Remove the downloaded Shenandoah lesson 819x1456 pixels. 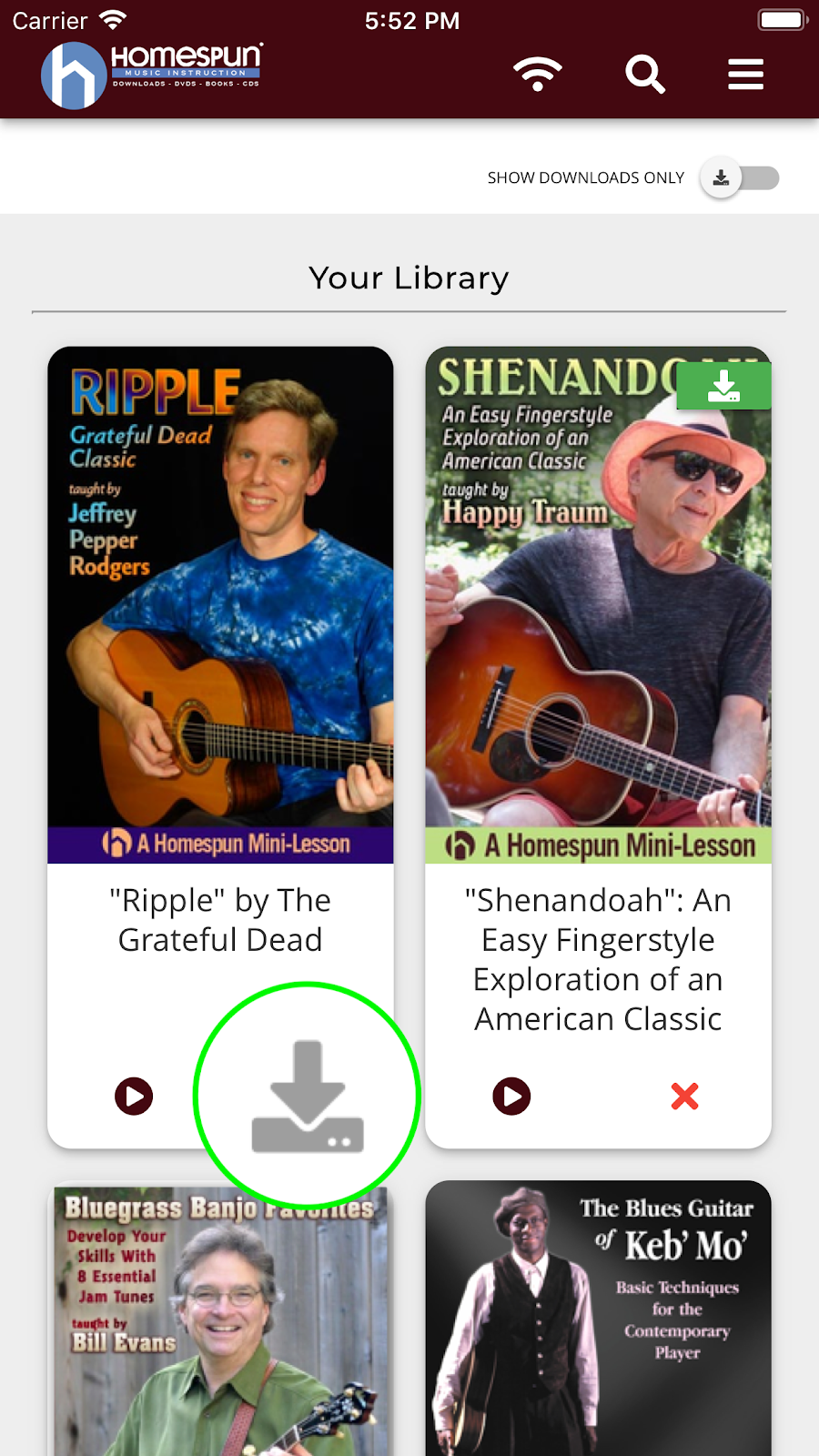point(684,1097)
